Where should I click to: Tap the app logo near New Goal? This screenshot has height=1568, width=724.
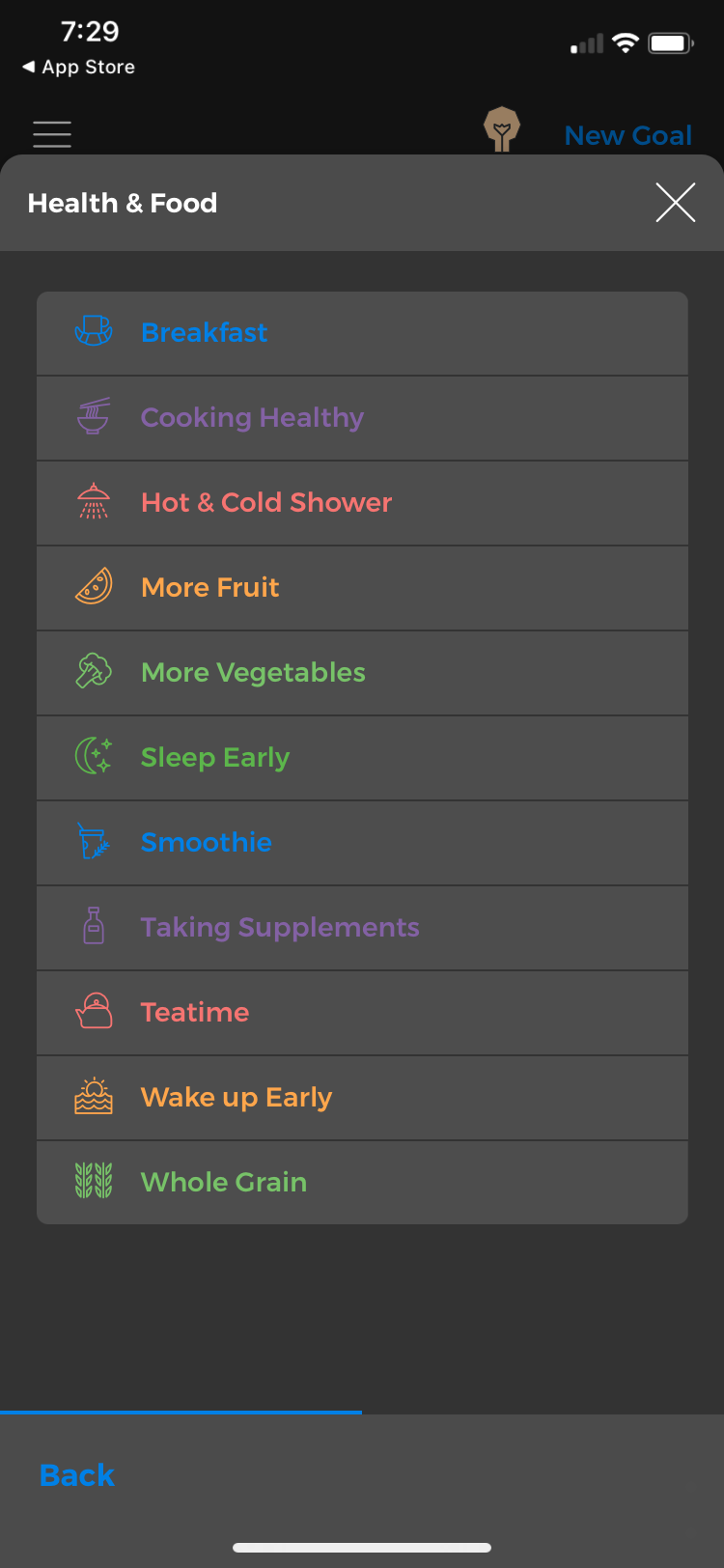tap(502, 129)
